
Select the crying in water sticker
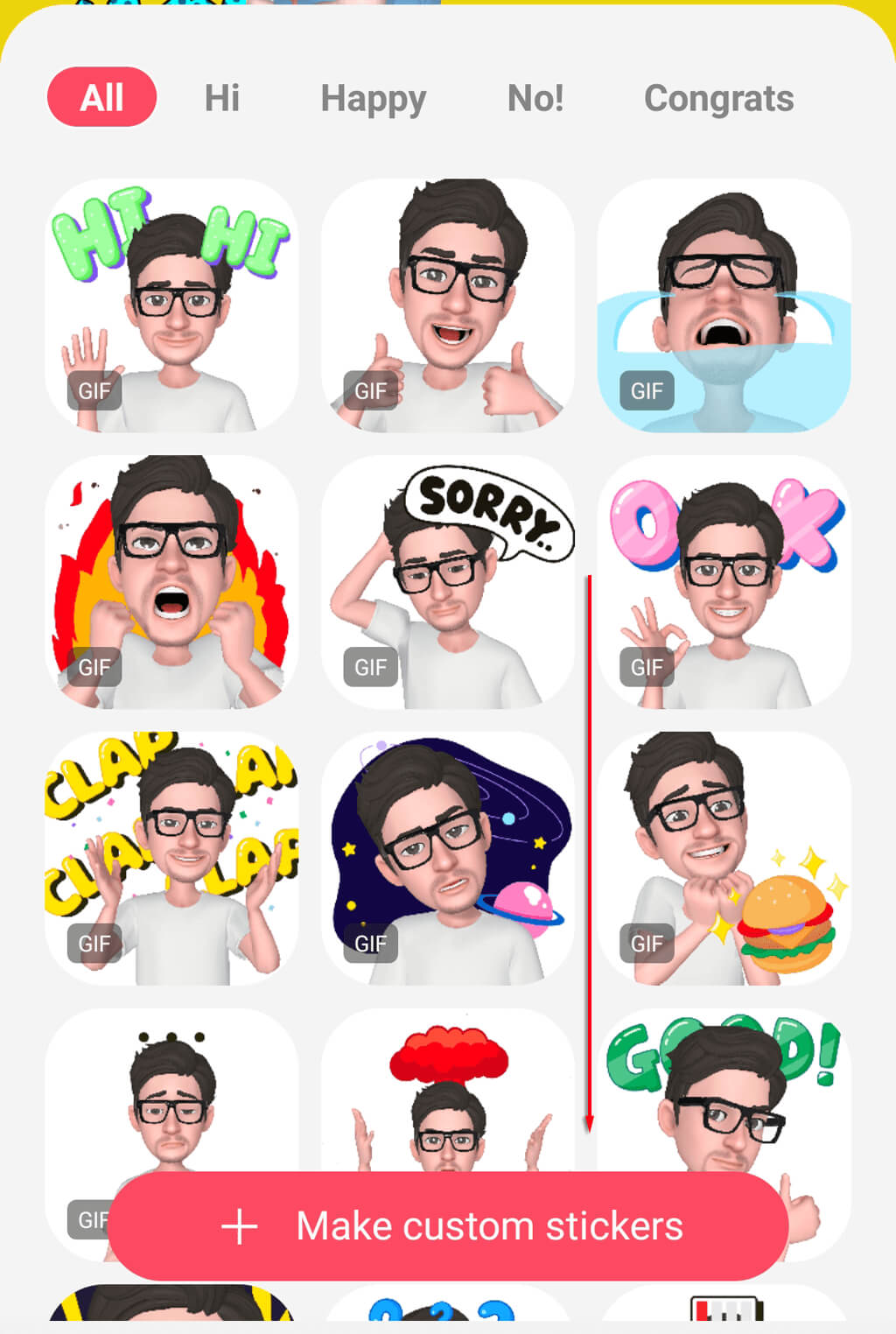[x=724, y=305]
